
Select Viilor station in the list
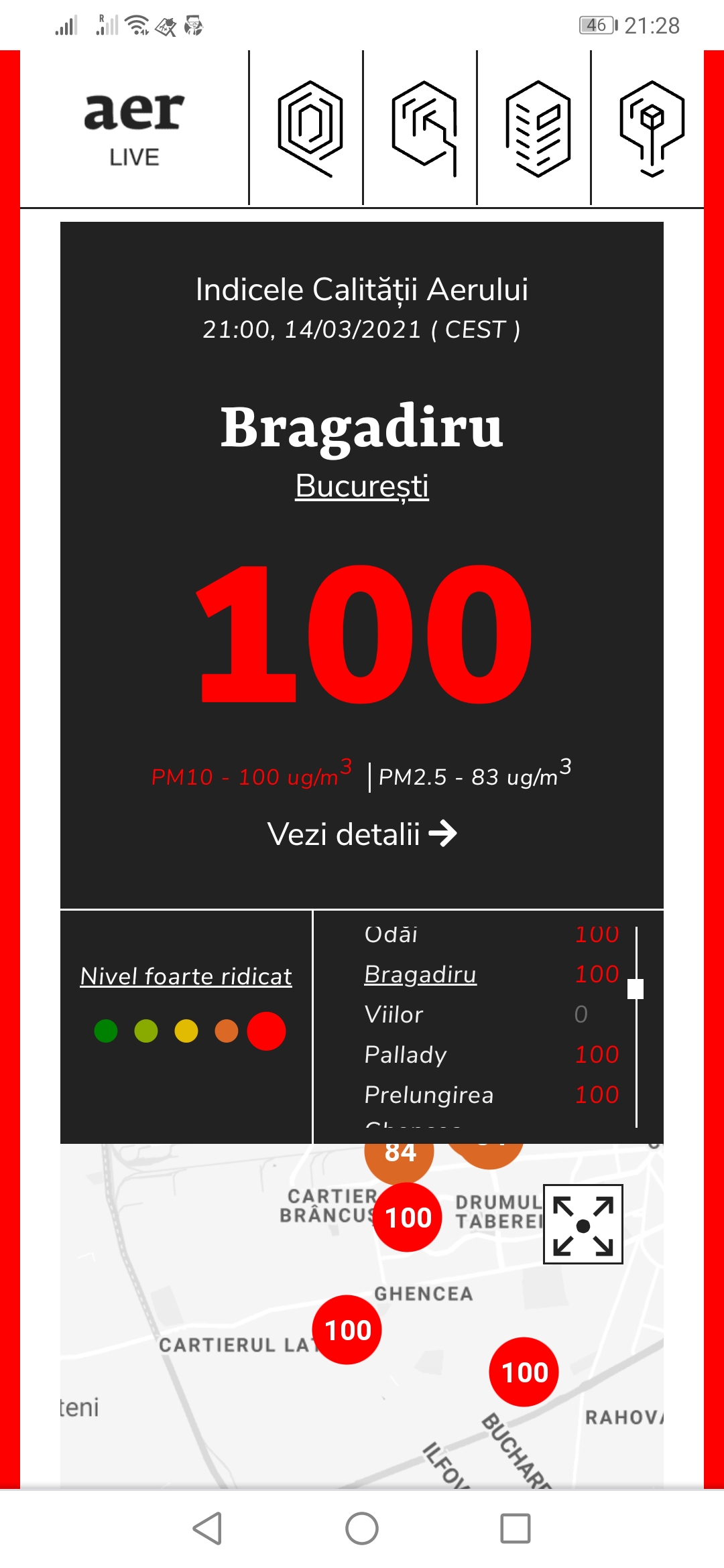[394, 1015]
